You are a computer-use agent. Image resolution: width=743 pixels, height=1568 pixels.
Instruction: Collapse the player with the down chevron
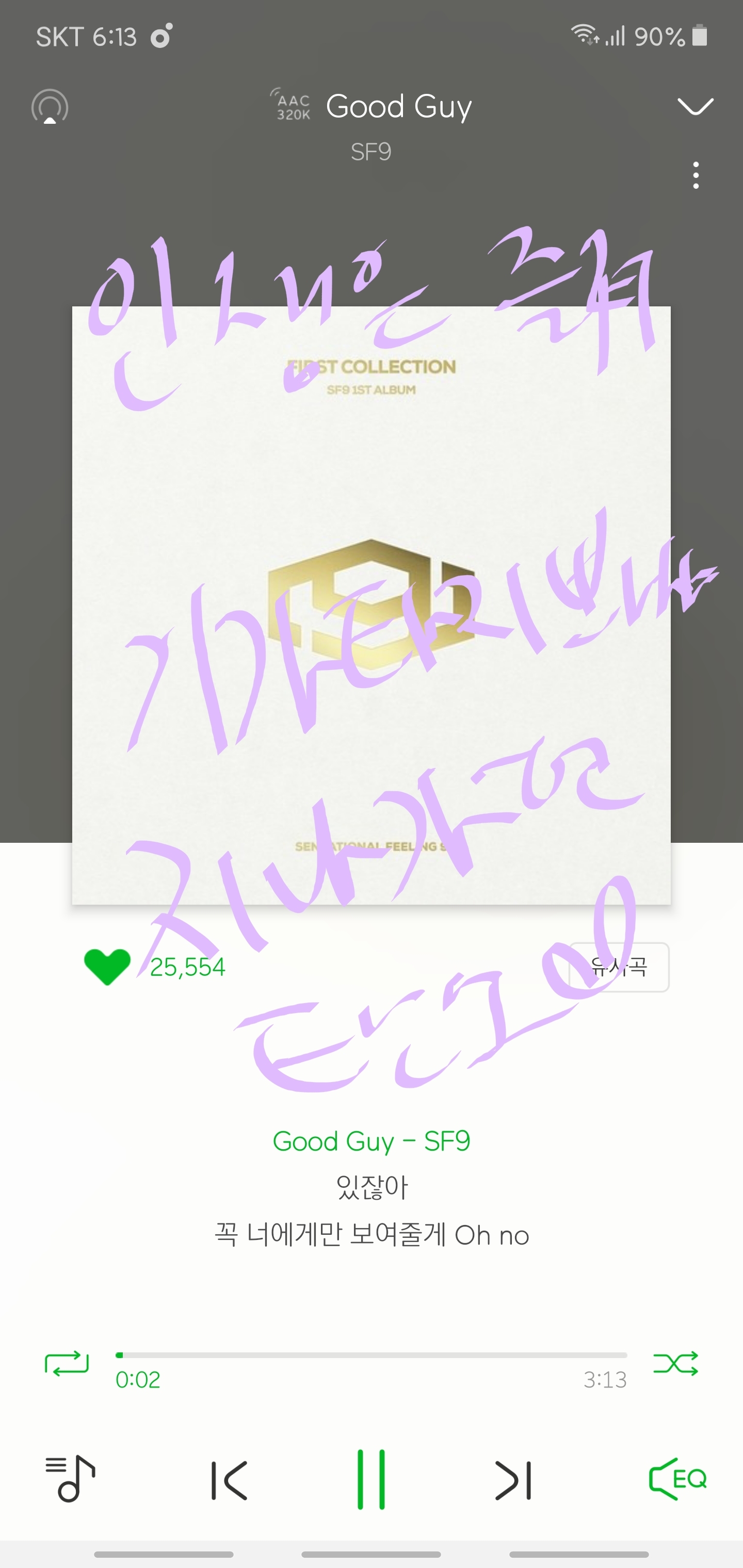pos(695,106)
